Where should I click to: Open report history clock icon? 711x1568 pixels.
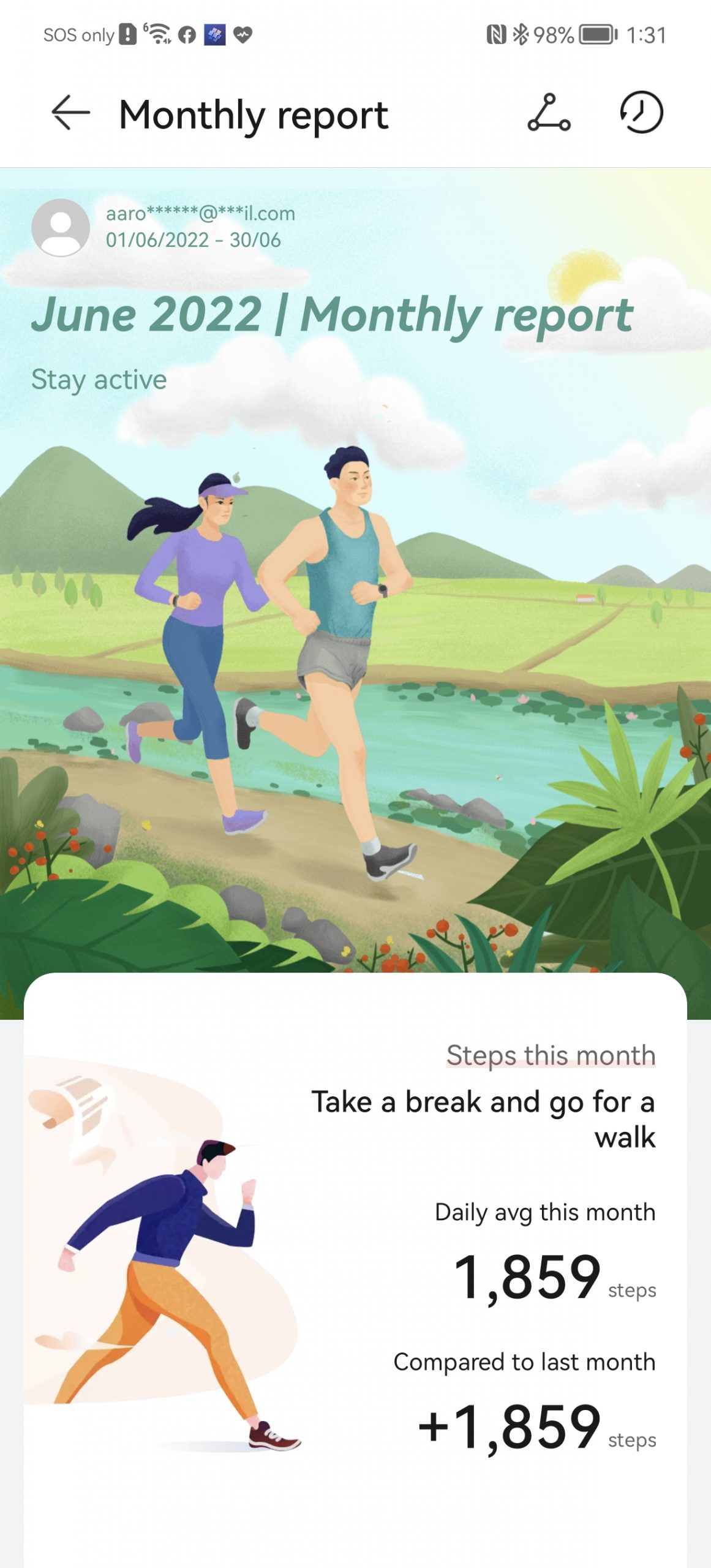point(641,113)
